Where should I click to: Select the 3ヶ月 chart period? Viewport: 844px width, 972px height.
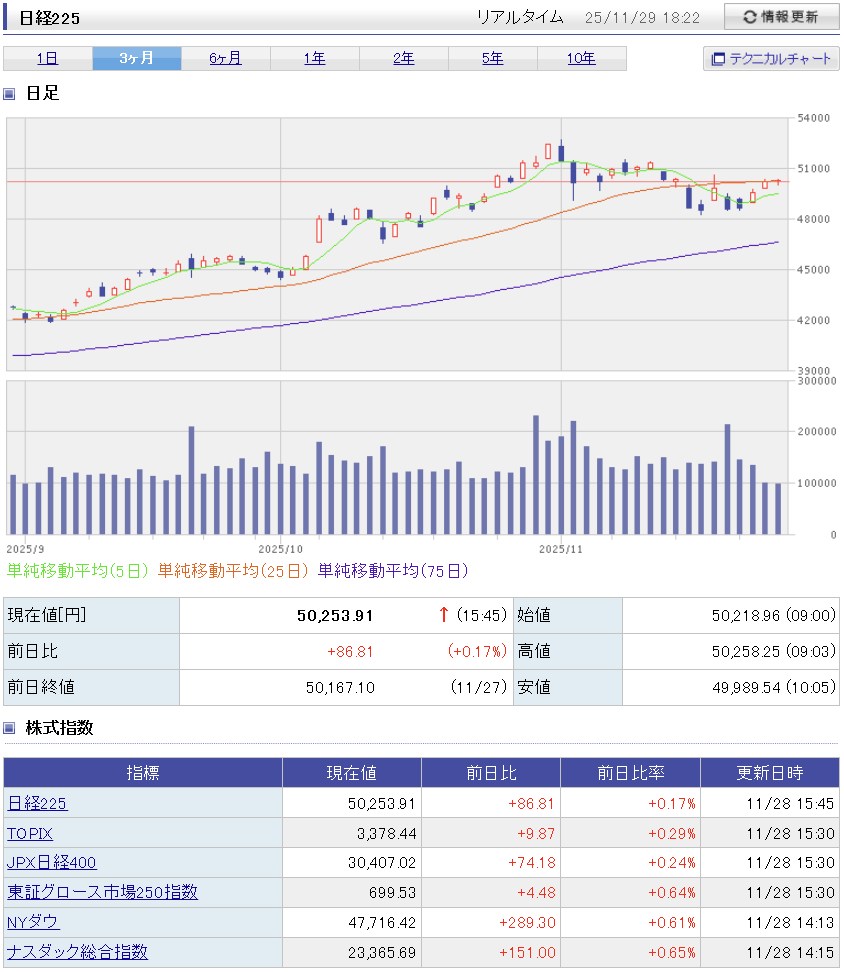pyautogui.click(x=137, y=58)
